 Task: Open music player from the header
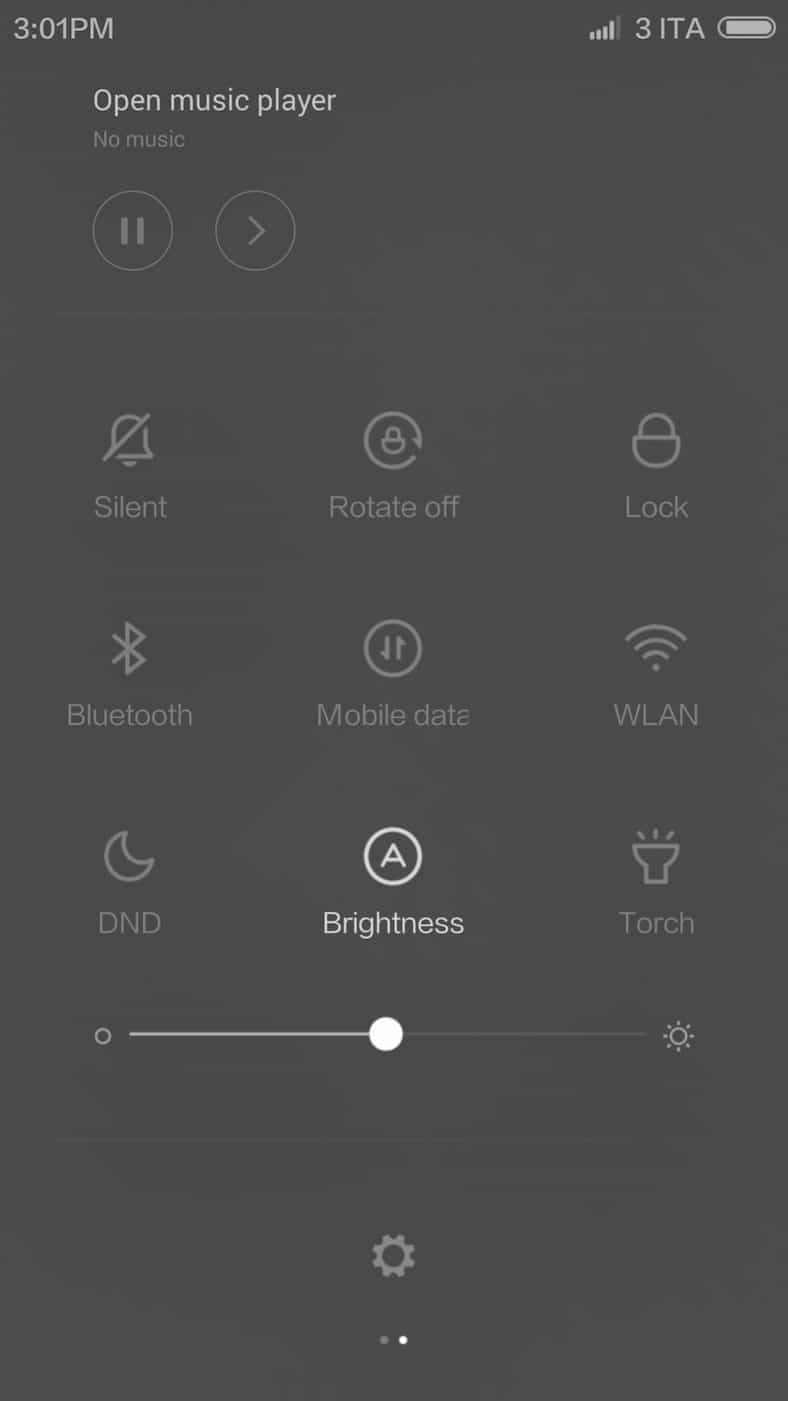(x=214, y=101)
